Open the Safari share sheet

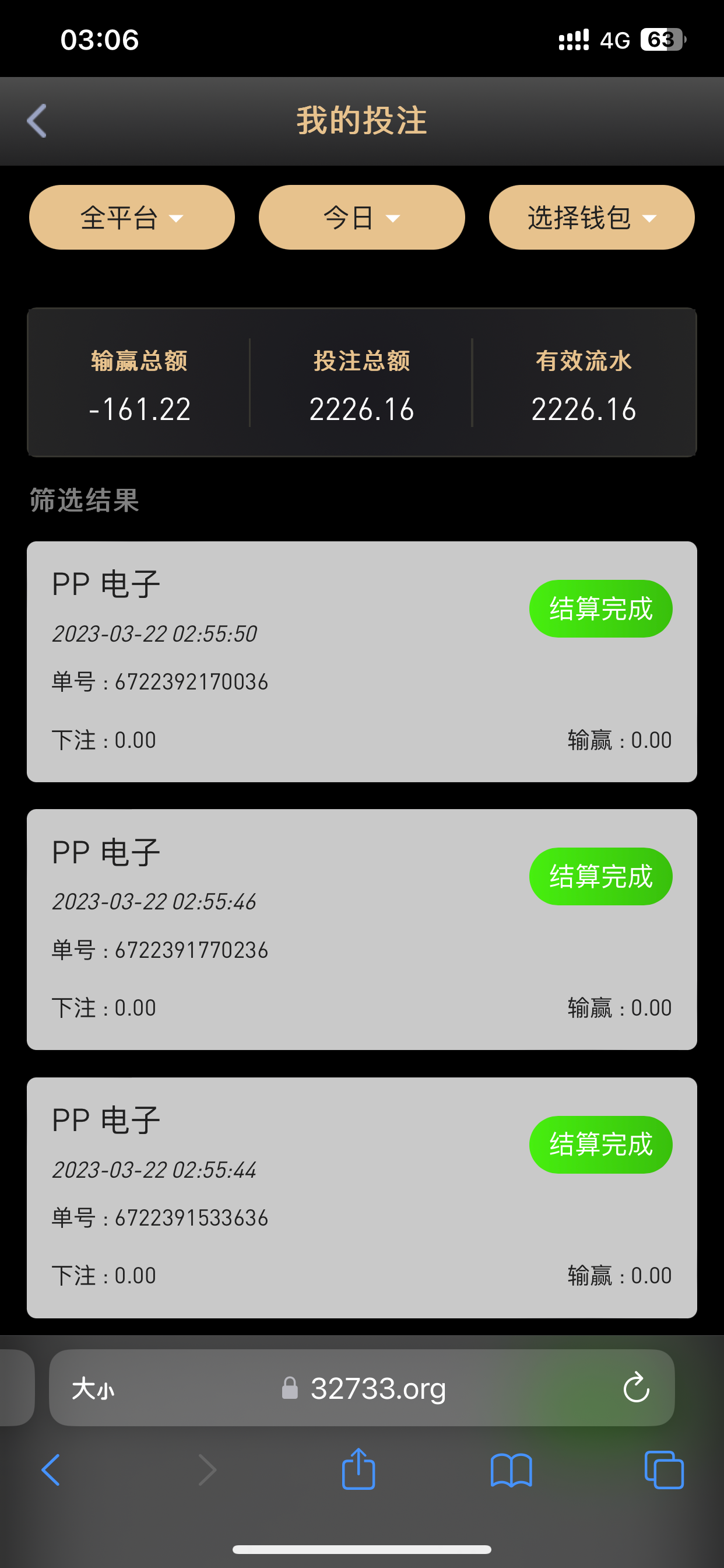[x=359, y=1470]
